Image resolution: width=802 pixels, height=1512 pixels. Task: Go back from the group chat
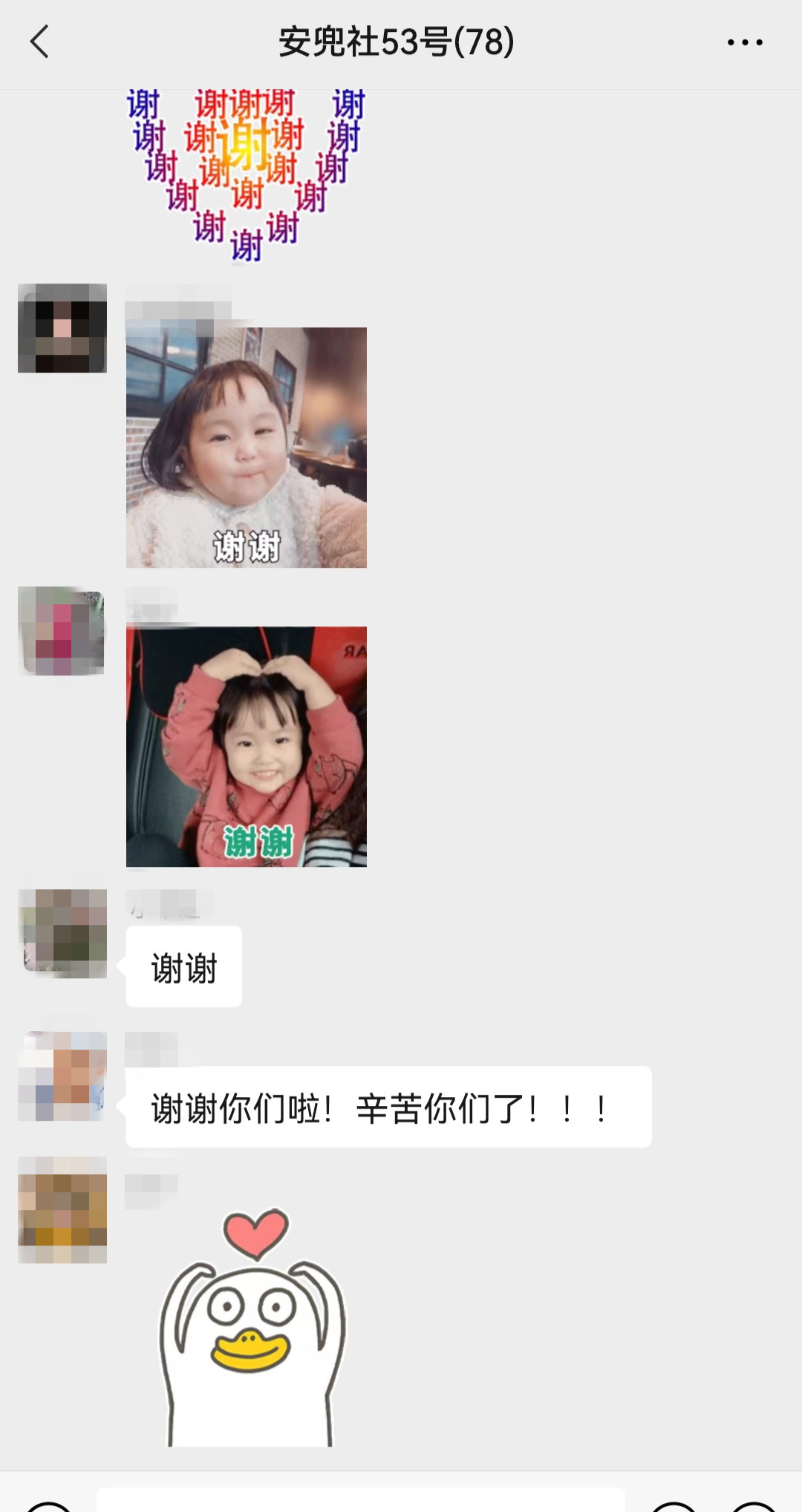40,42
